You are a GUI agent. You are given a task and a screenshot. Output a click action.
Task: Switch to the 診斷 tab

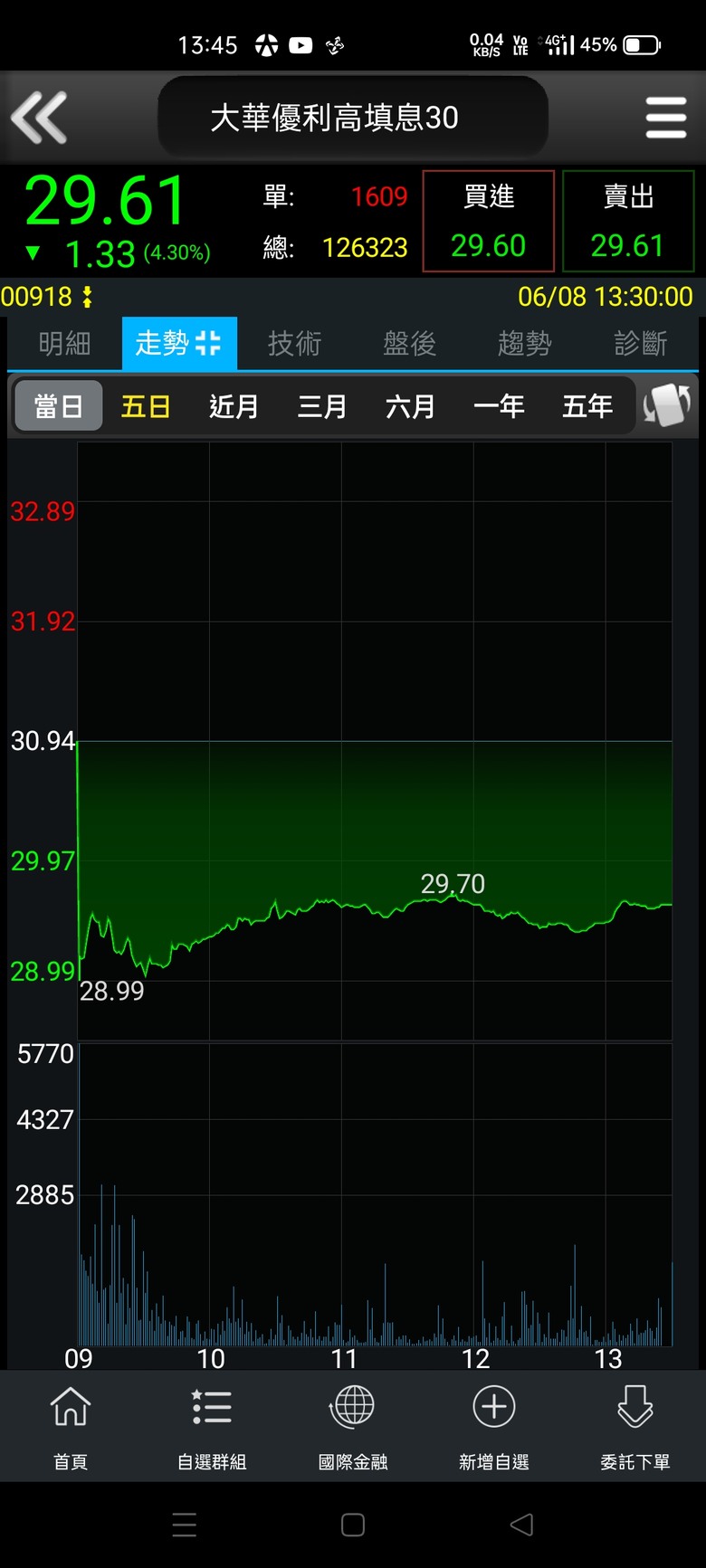640,344
